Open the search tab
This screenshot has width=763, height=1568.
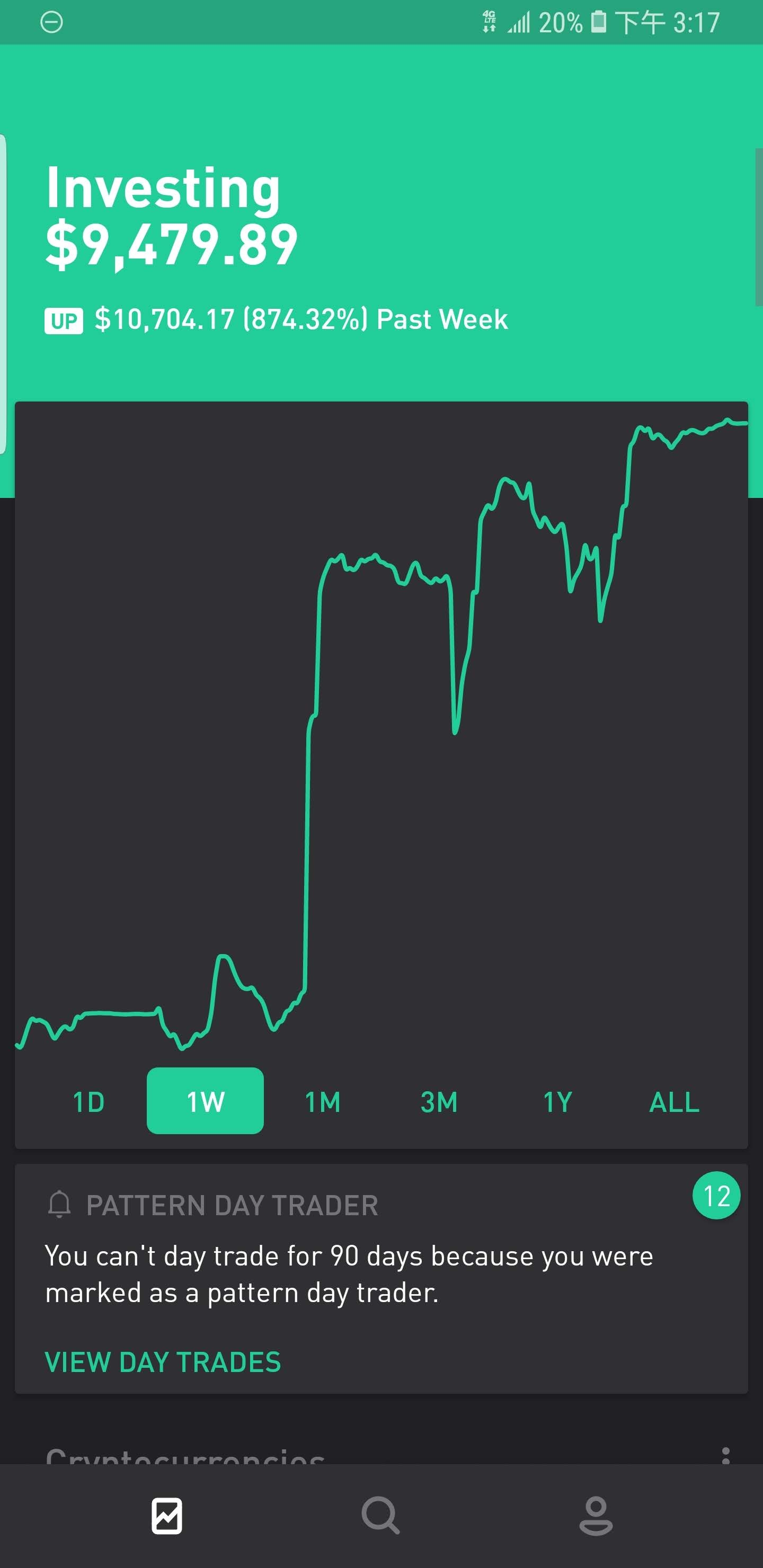pos(381,1516)
